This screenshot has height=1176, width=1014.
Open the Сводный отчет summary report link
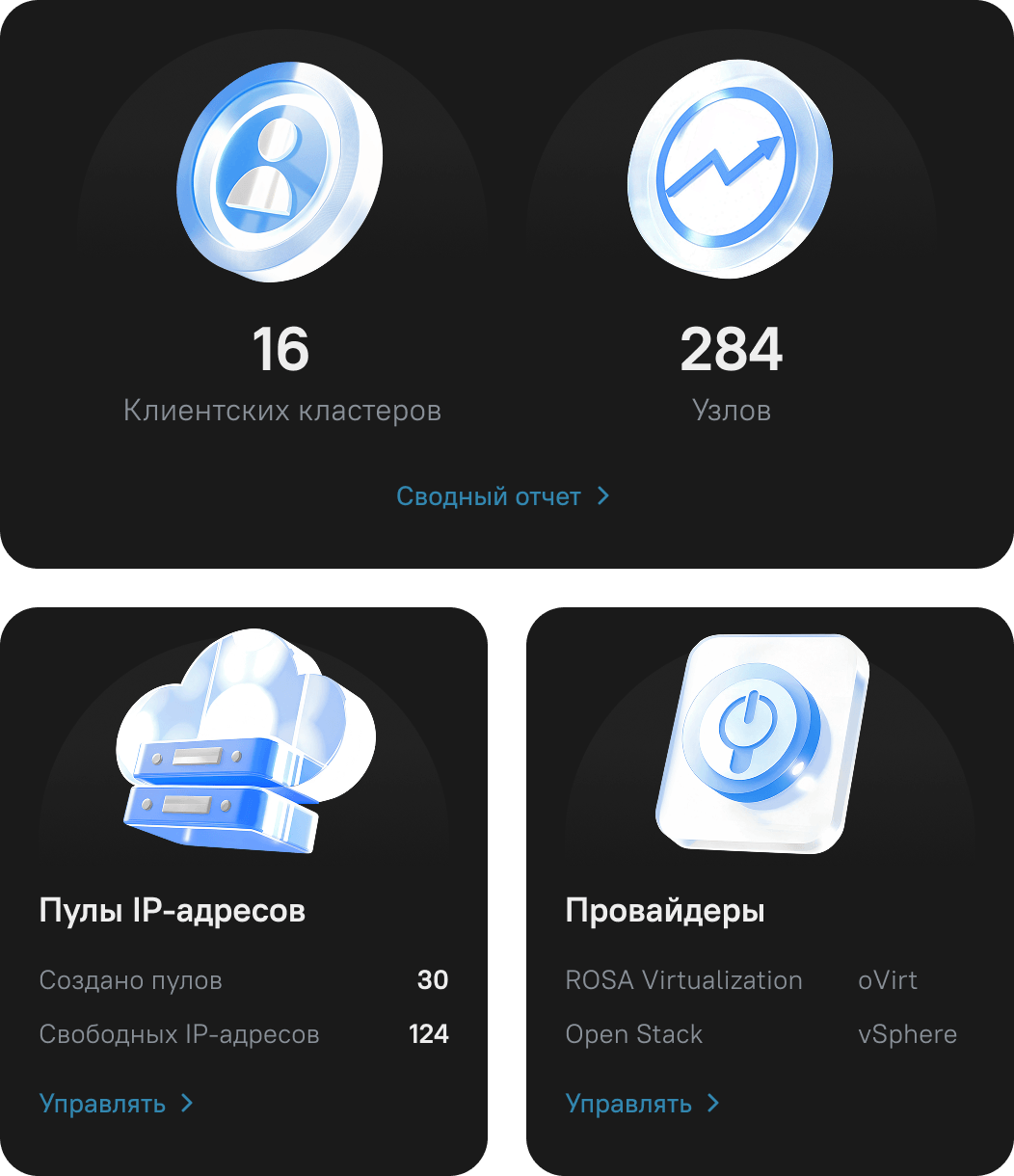[x=501, y=496]
